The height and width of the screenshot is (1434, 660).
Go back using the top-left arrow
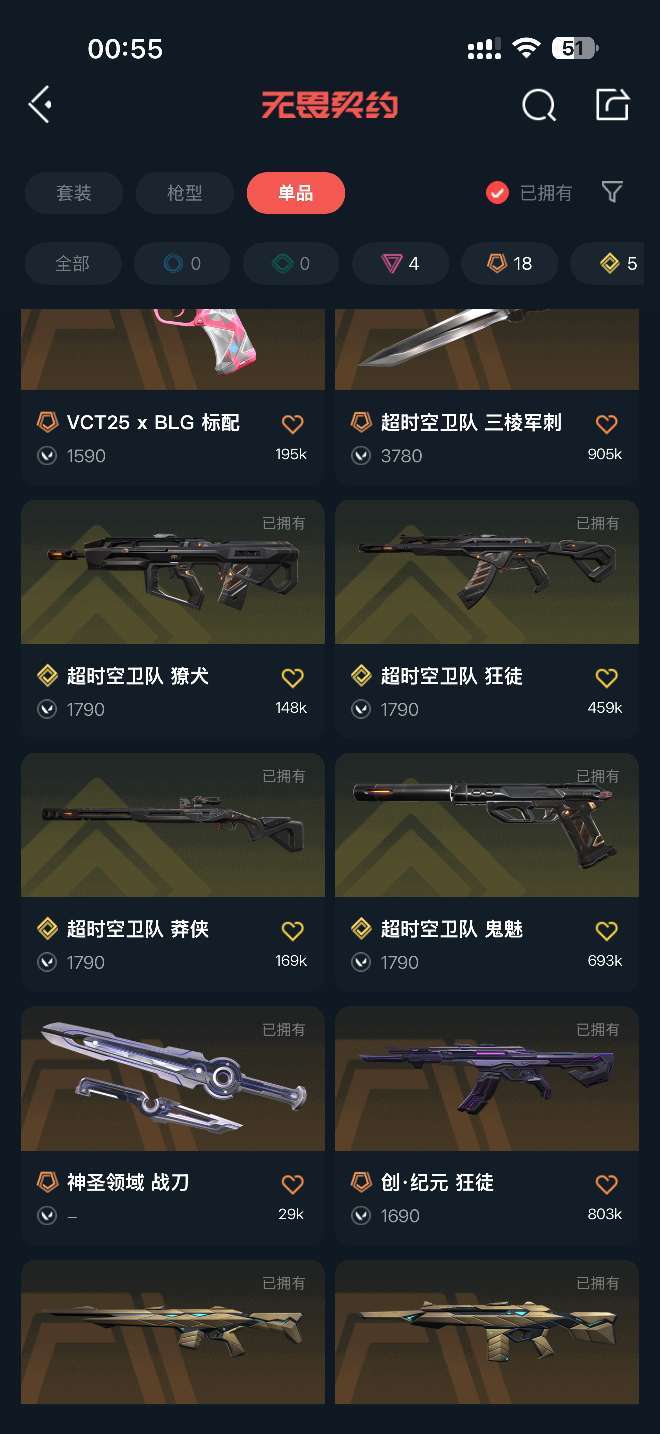pyautogui.click(x=39, y=104)
